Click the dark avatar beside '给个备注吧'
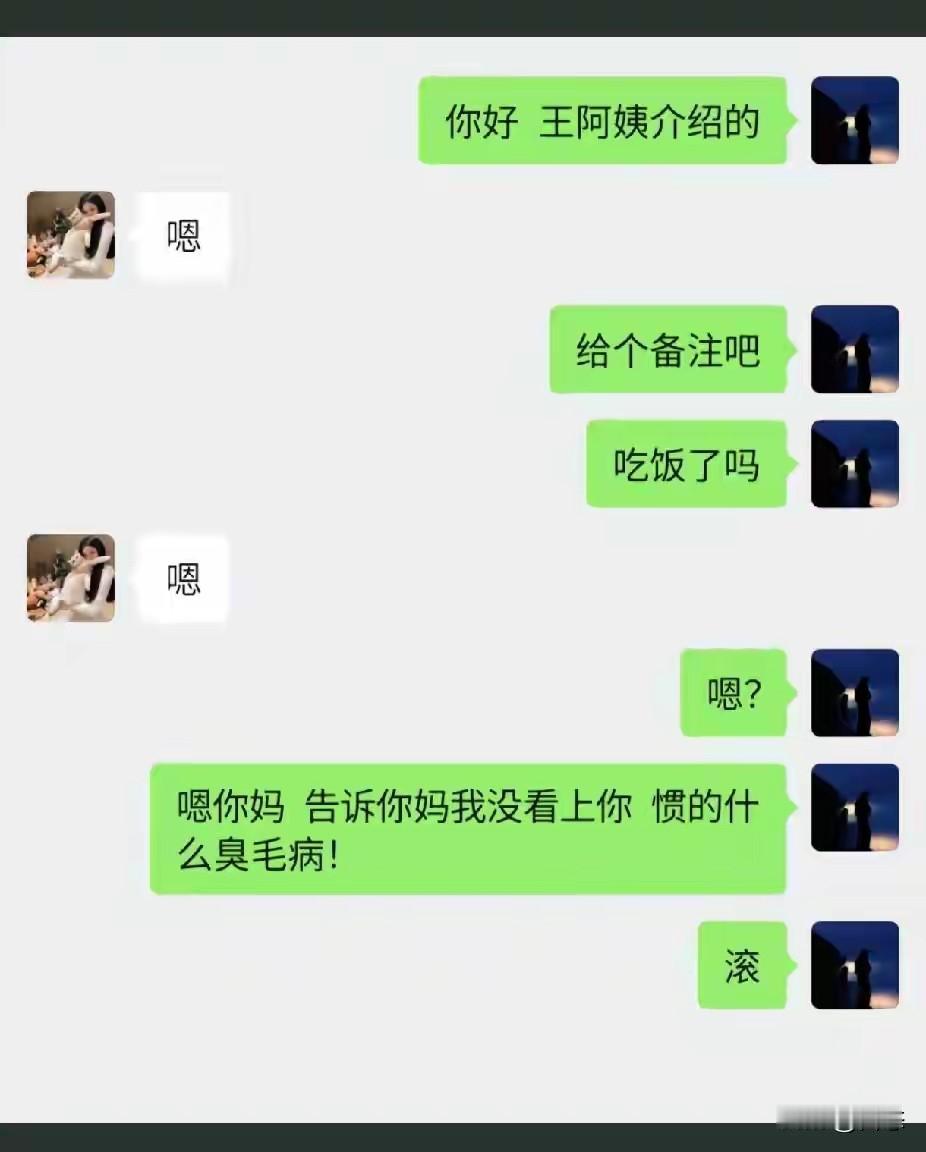926x1152 pixels. [855, 349]
